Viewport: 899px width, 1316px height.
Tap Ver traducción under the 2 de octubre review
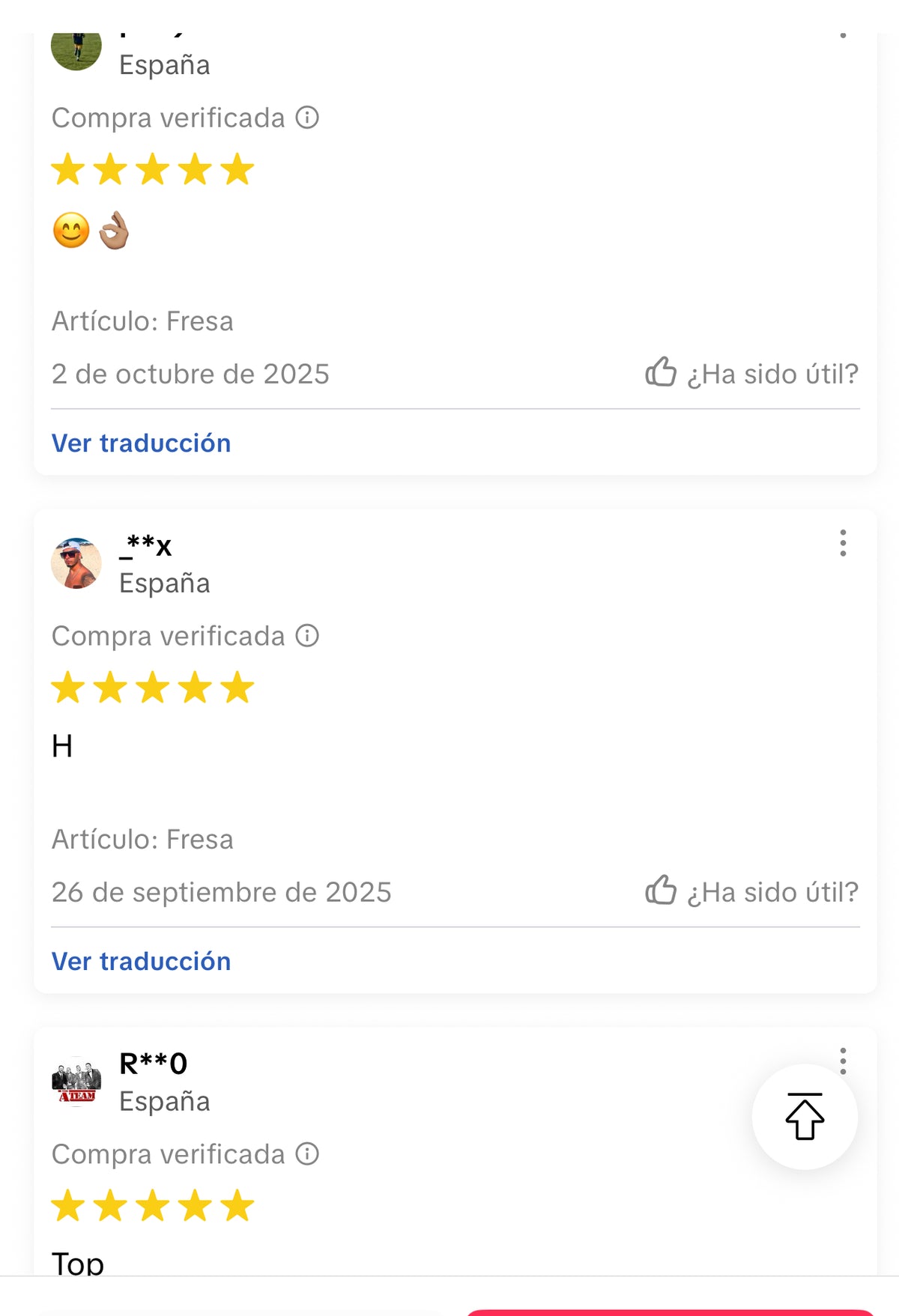click(x=141, y=443)
